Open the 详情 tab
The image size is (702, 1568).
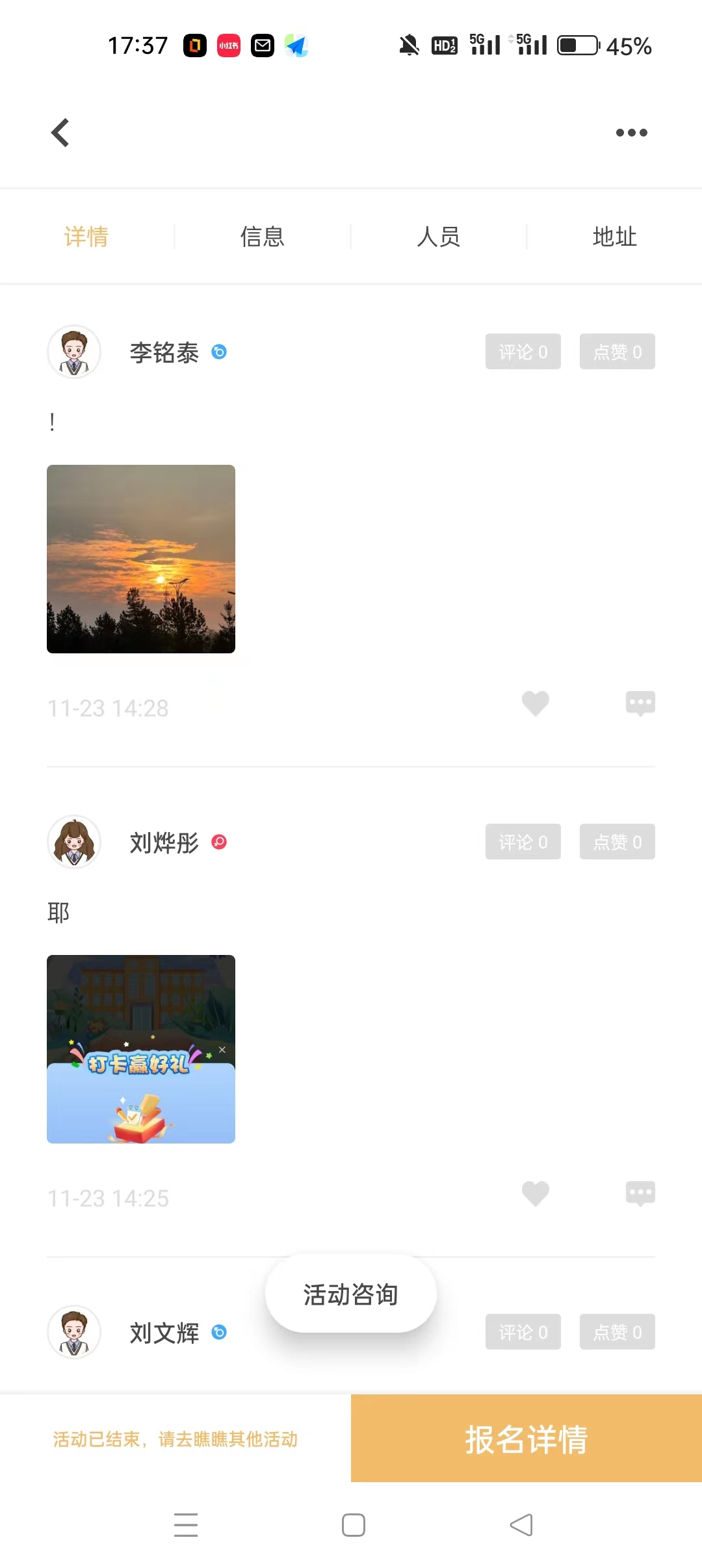click(86, 237)
